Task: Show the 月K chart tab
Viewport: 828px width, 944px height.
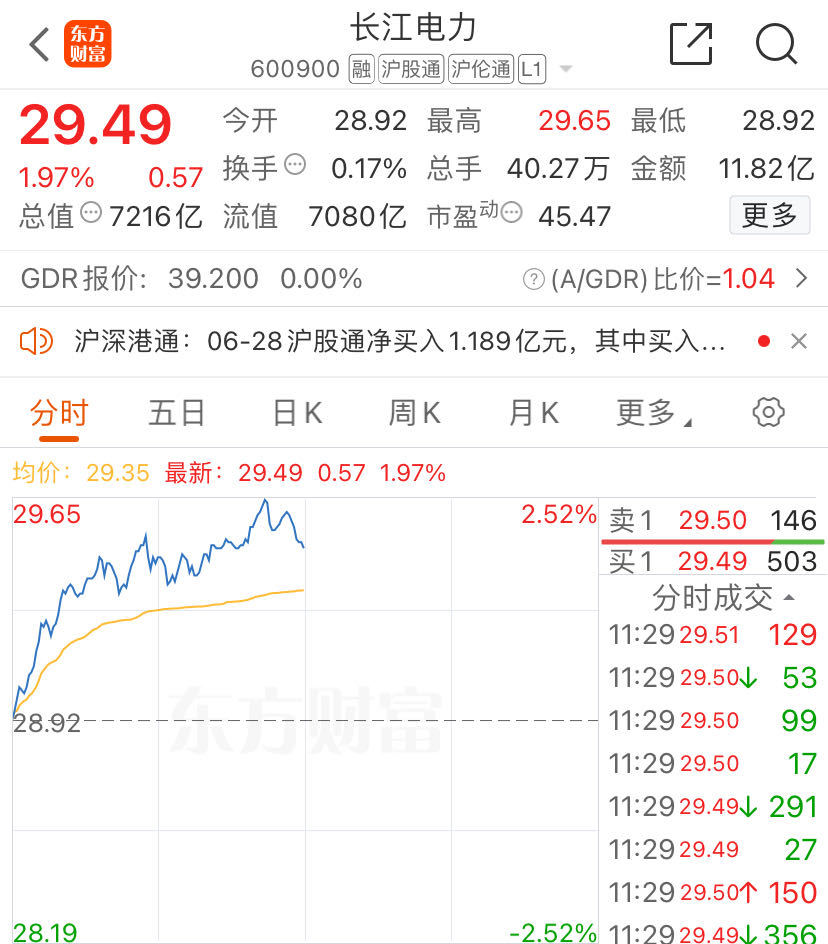Action: click(x=533, y=412)
